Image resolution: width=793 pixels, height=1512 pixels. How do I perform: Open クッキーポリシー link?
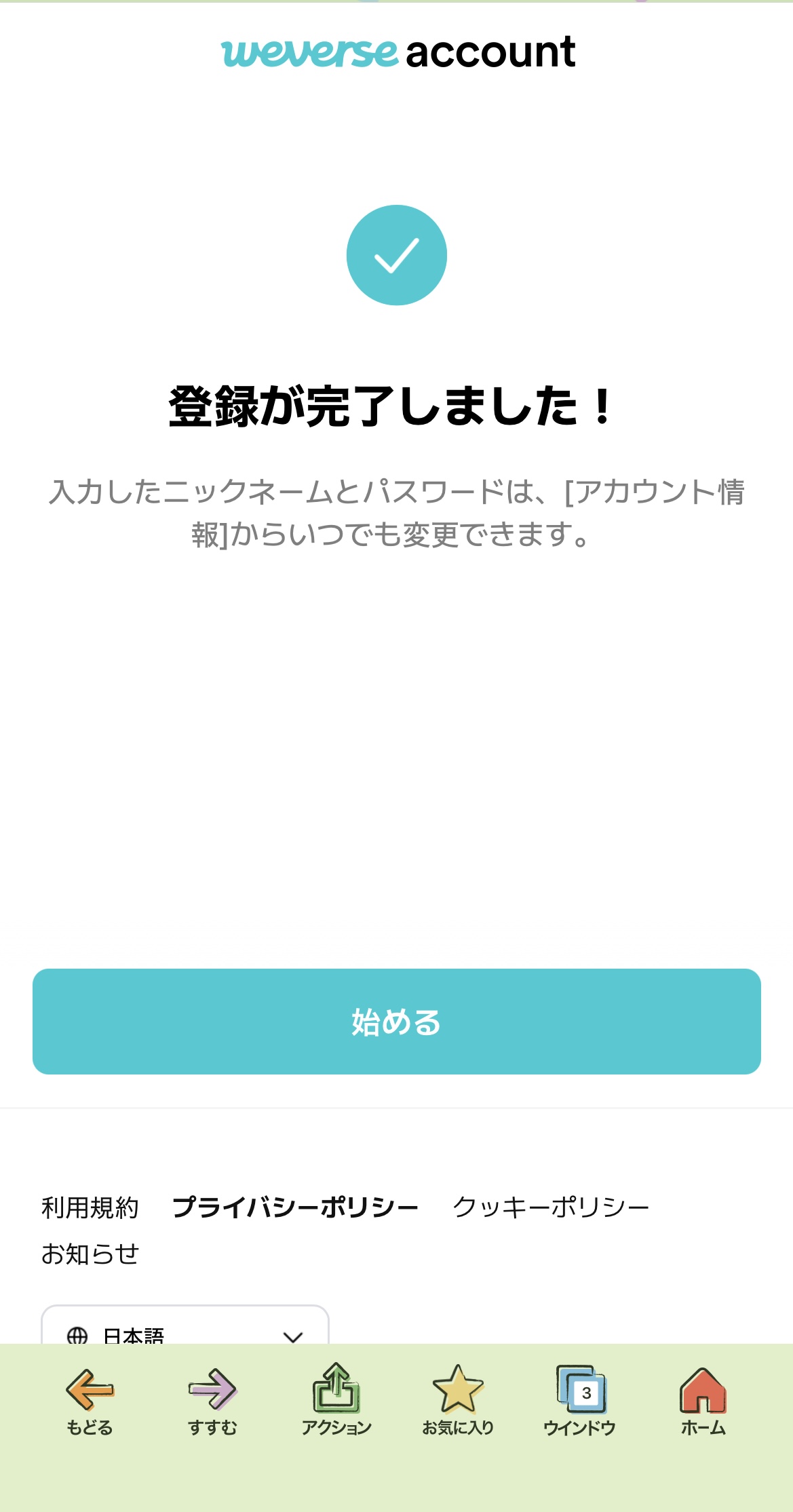point(551,1208)
